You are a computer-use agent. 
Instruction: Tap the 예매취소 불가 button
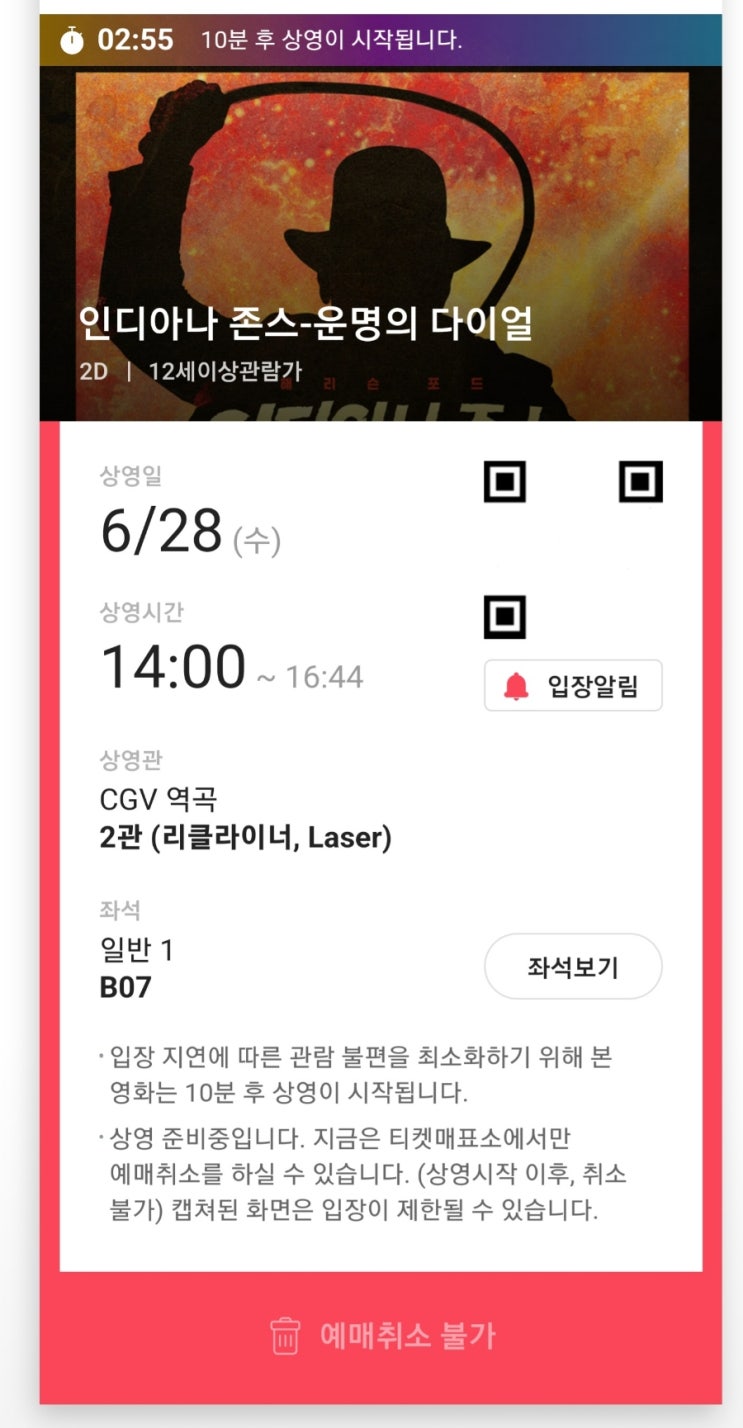pos(381,1336)
